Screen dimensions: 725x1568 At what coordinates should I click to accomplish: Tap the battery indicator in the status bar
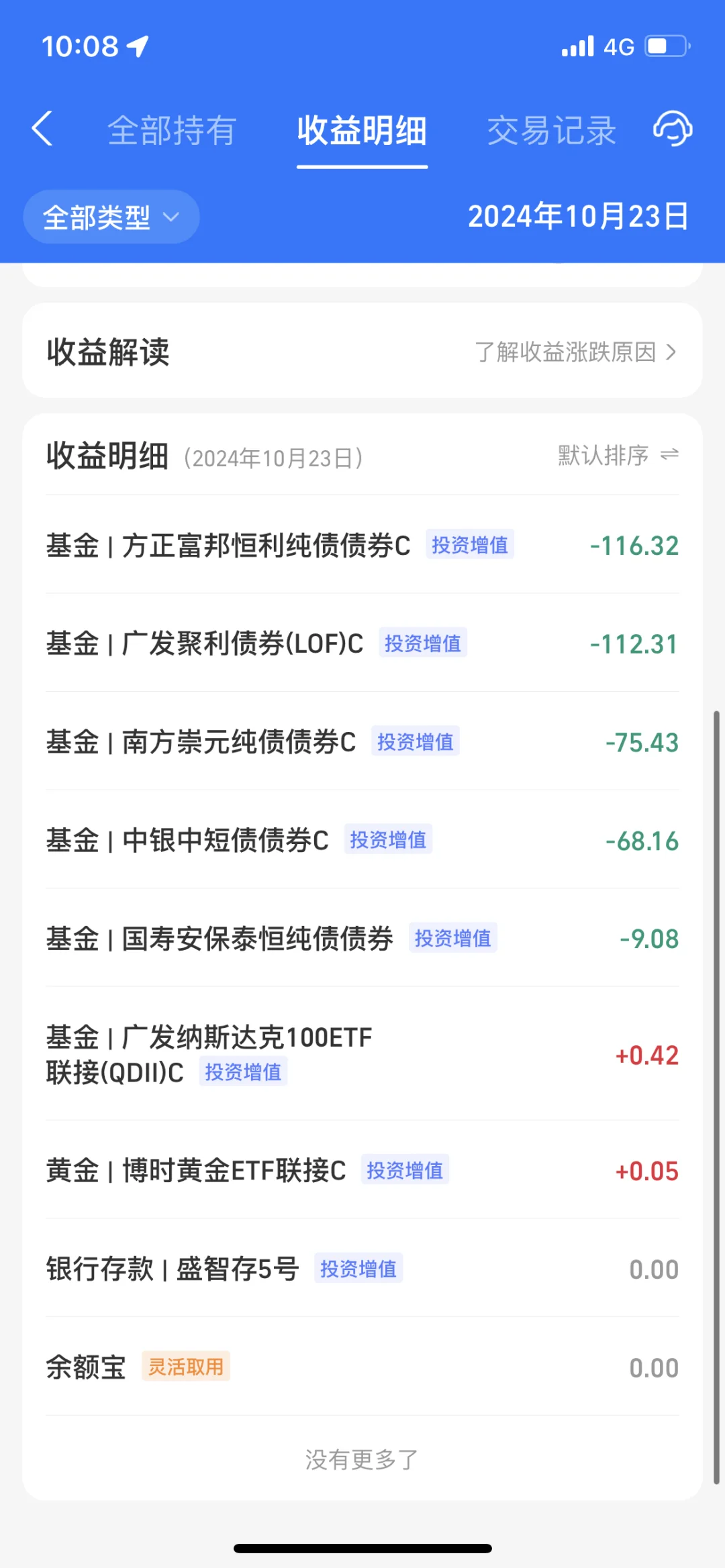665,45
